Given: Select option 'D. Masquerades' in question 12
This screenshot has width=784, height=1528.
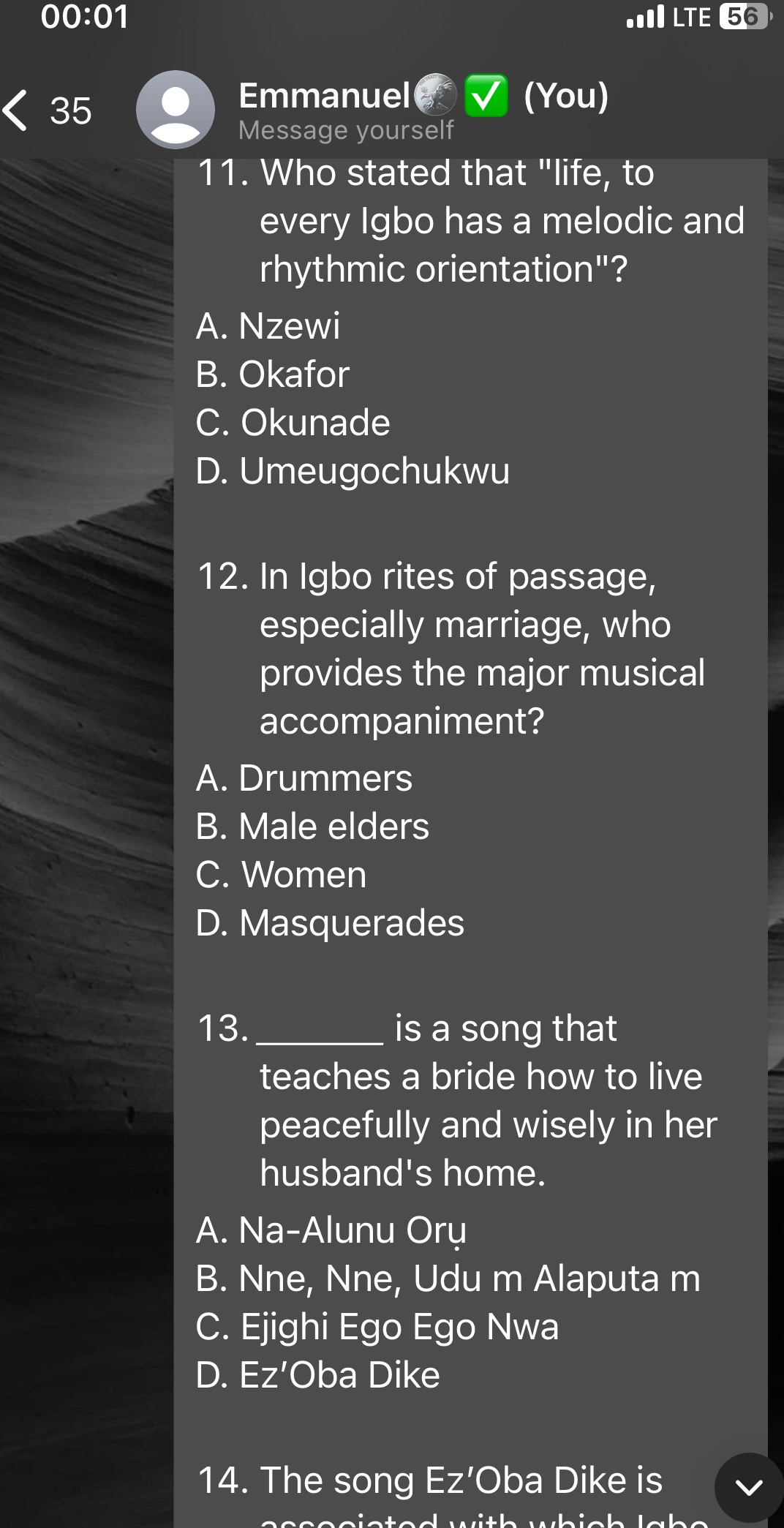Looking at the screenshot, I should click(x=331, y=923).
